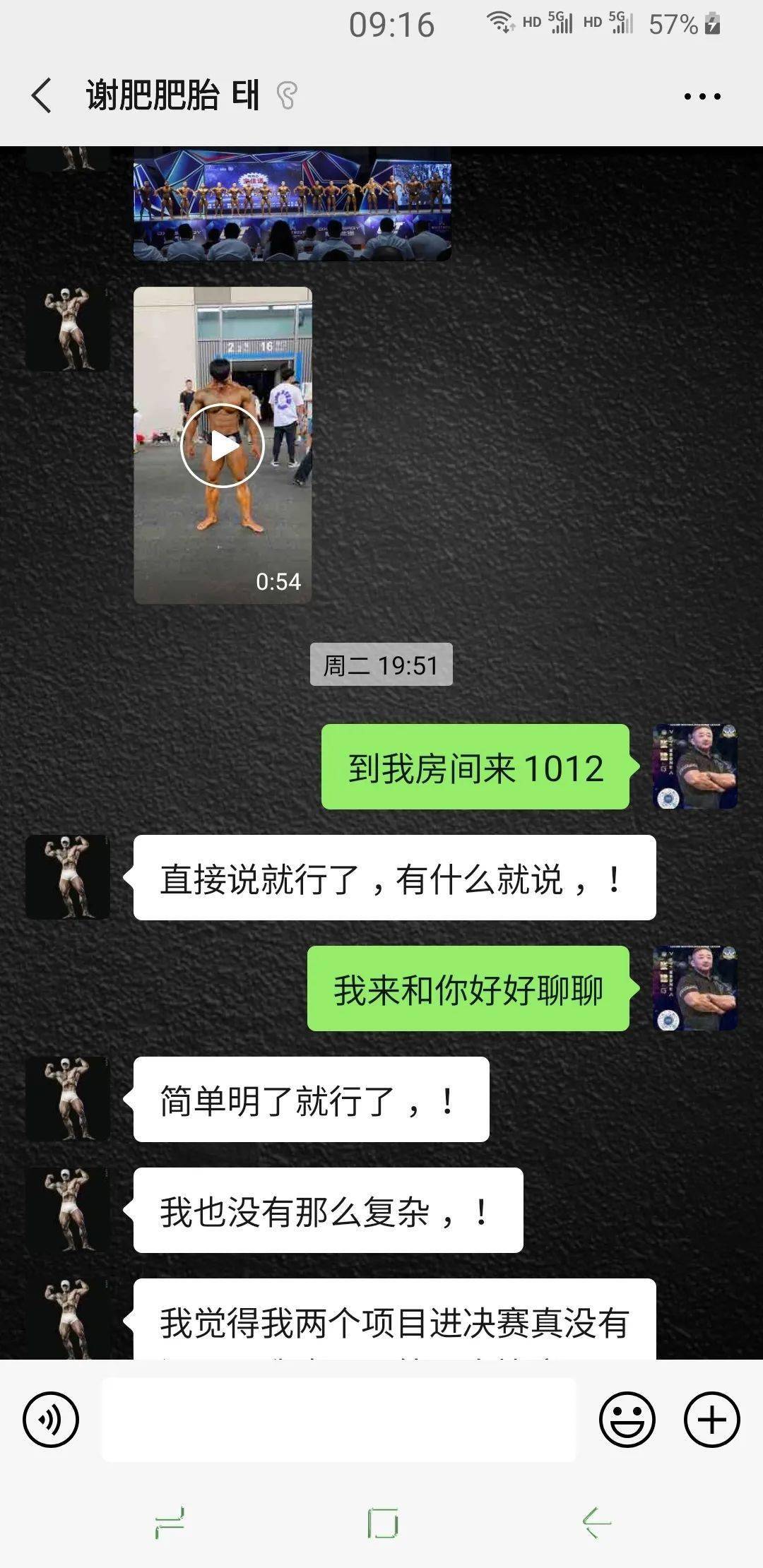Open contact's avatar beside 直接说就行了
763x1568 pixels.
point(68,877)
